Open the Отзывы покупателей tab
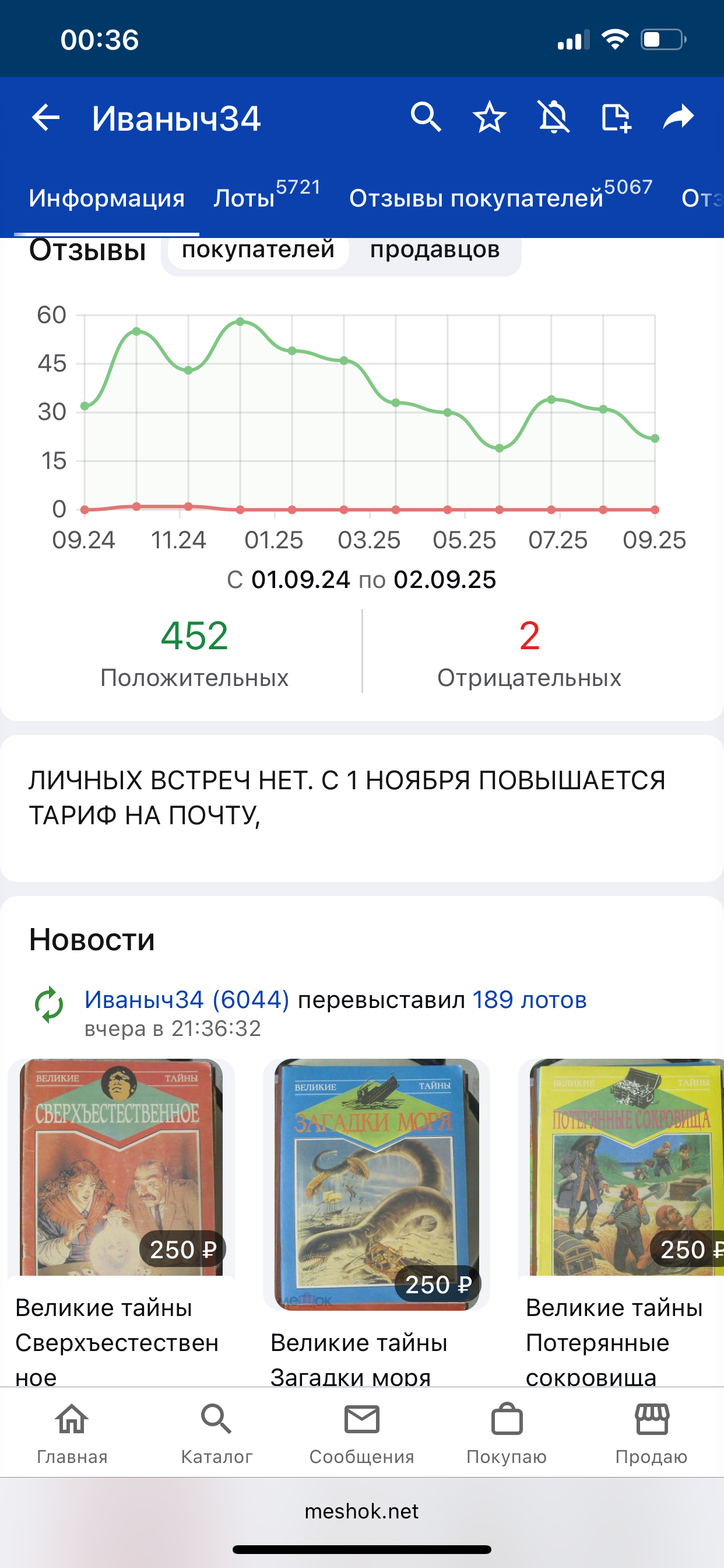 pos(500,197)
